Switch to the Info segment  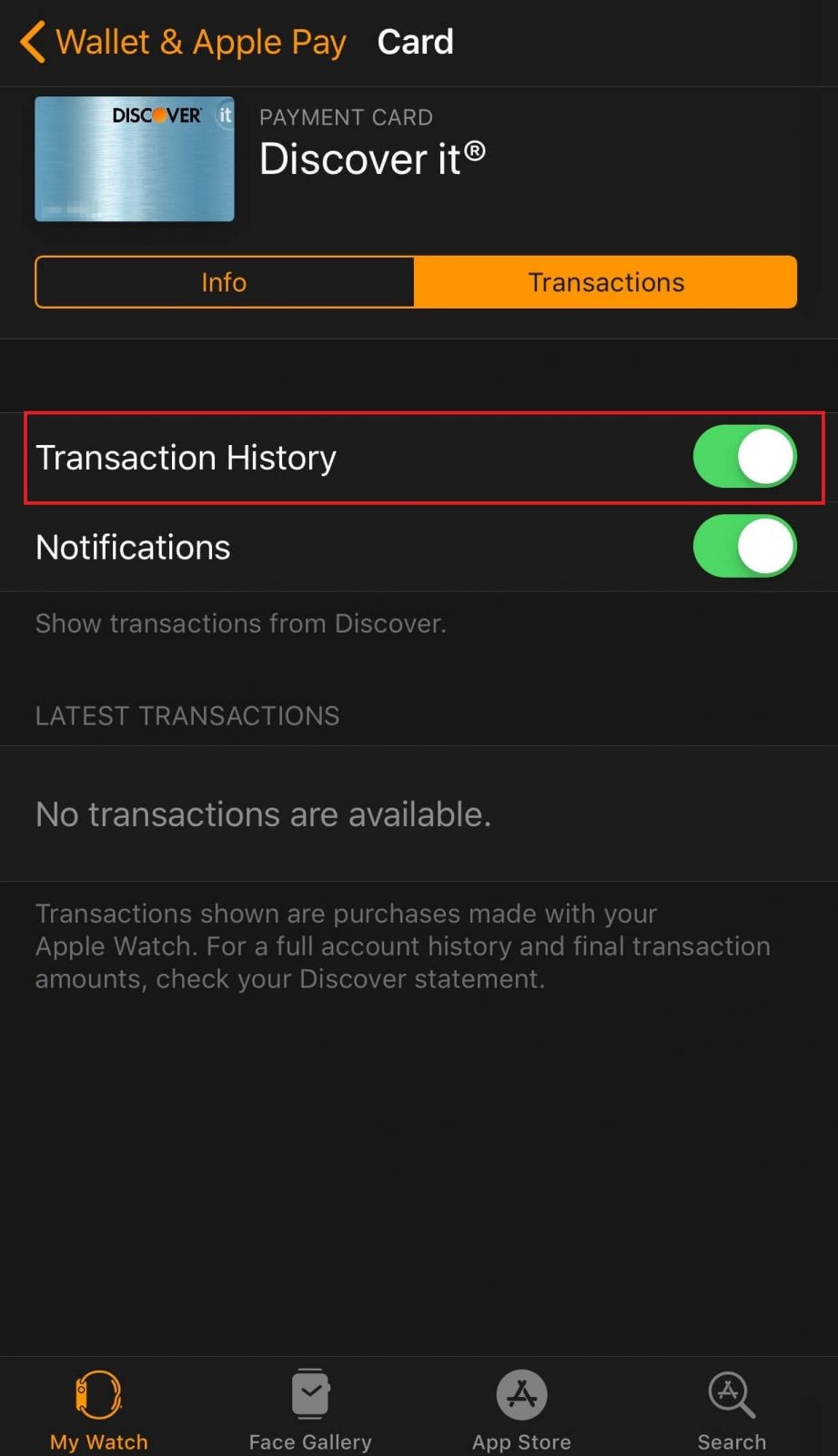point(225,282)
